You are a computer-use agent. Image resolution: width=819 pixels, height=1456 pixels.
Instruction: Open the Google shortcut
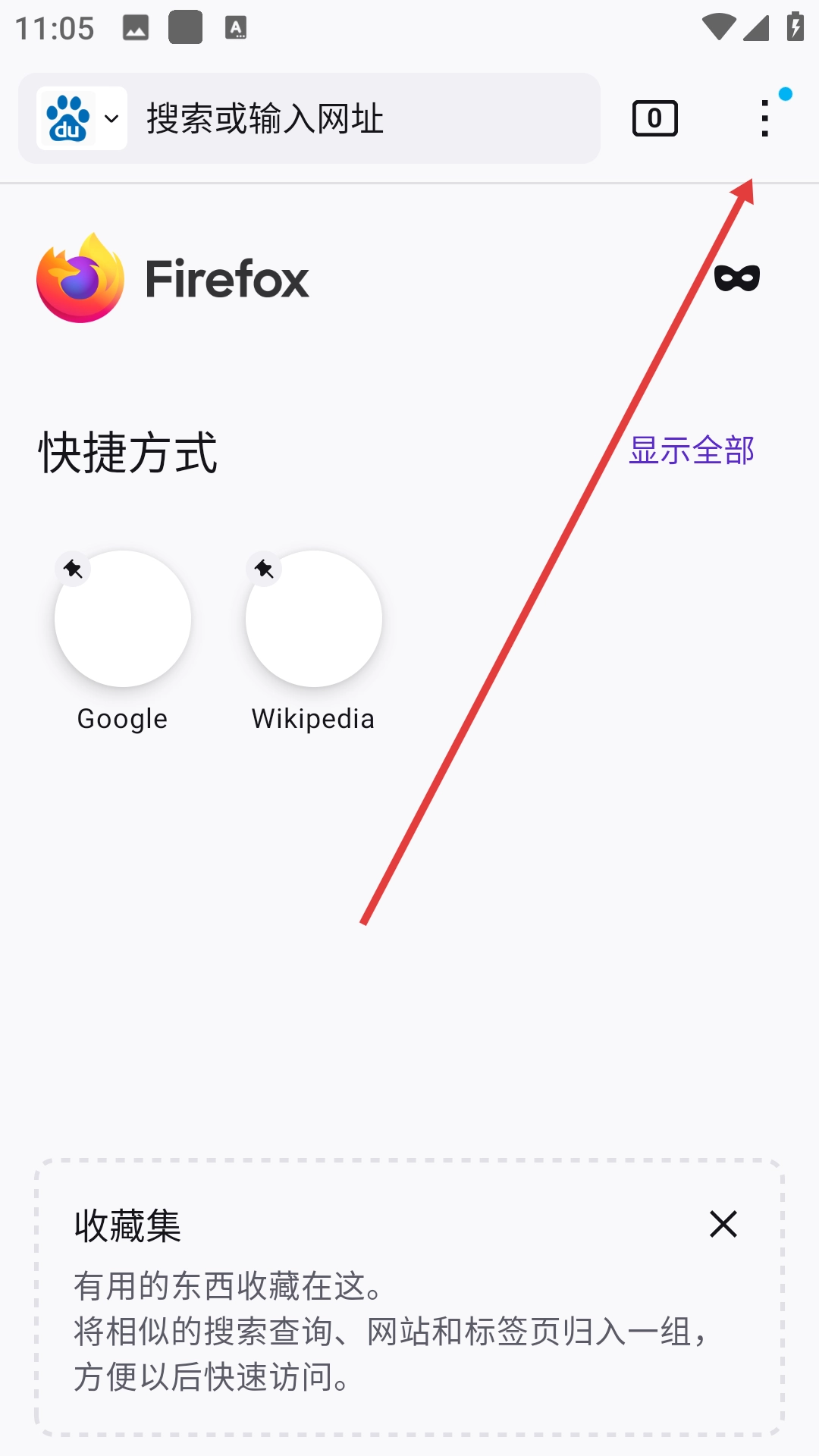(x=123, y=620)
